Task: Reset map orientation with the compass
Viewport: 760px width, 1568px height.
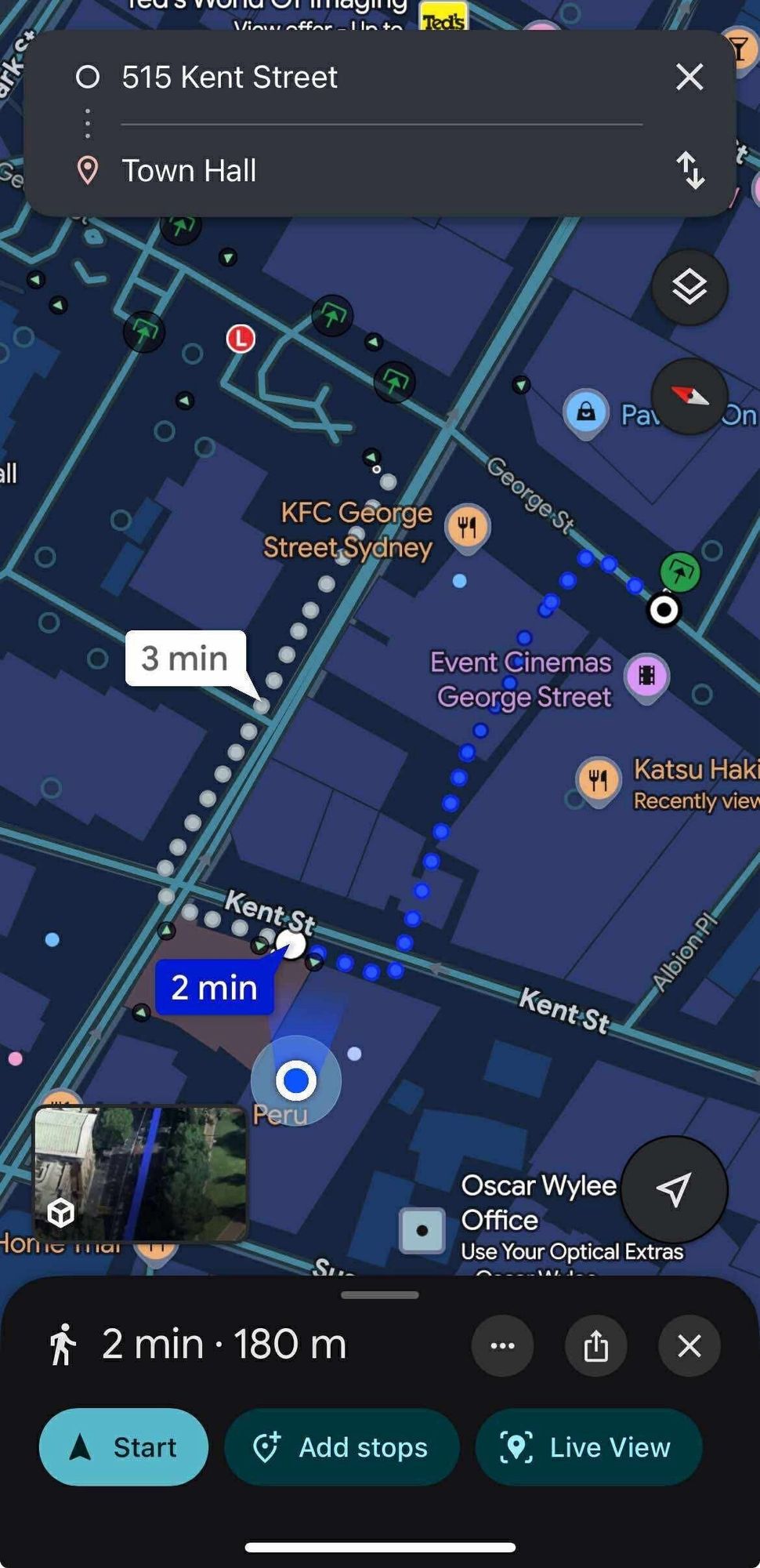Action: [x=689, y=397]
